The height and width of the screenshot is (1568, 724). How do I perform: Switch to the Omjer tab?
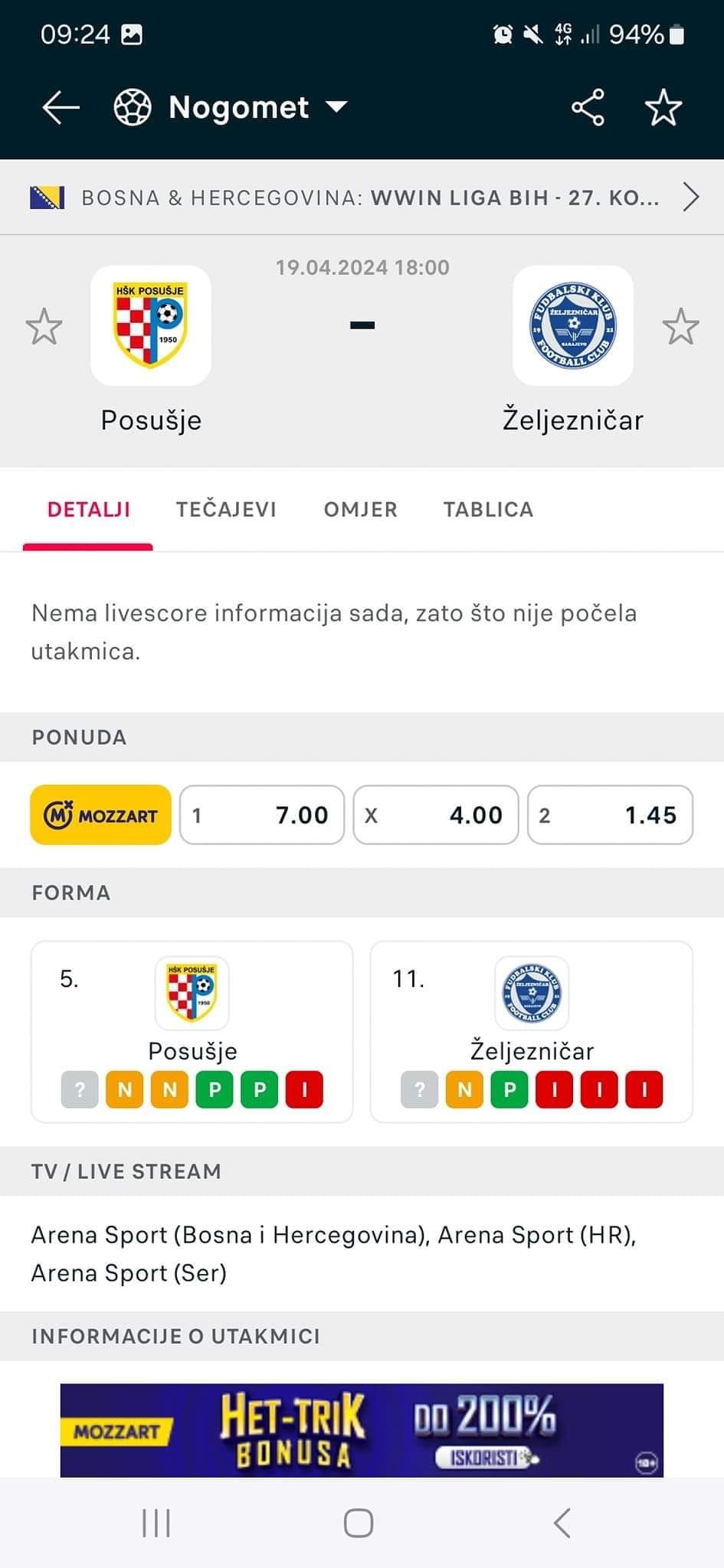tap(360, 510)
